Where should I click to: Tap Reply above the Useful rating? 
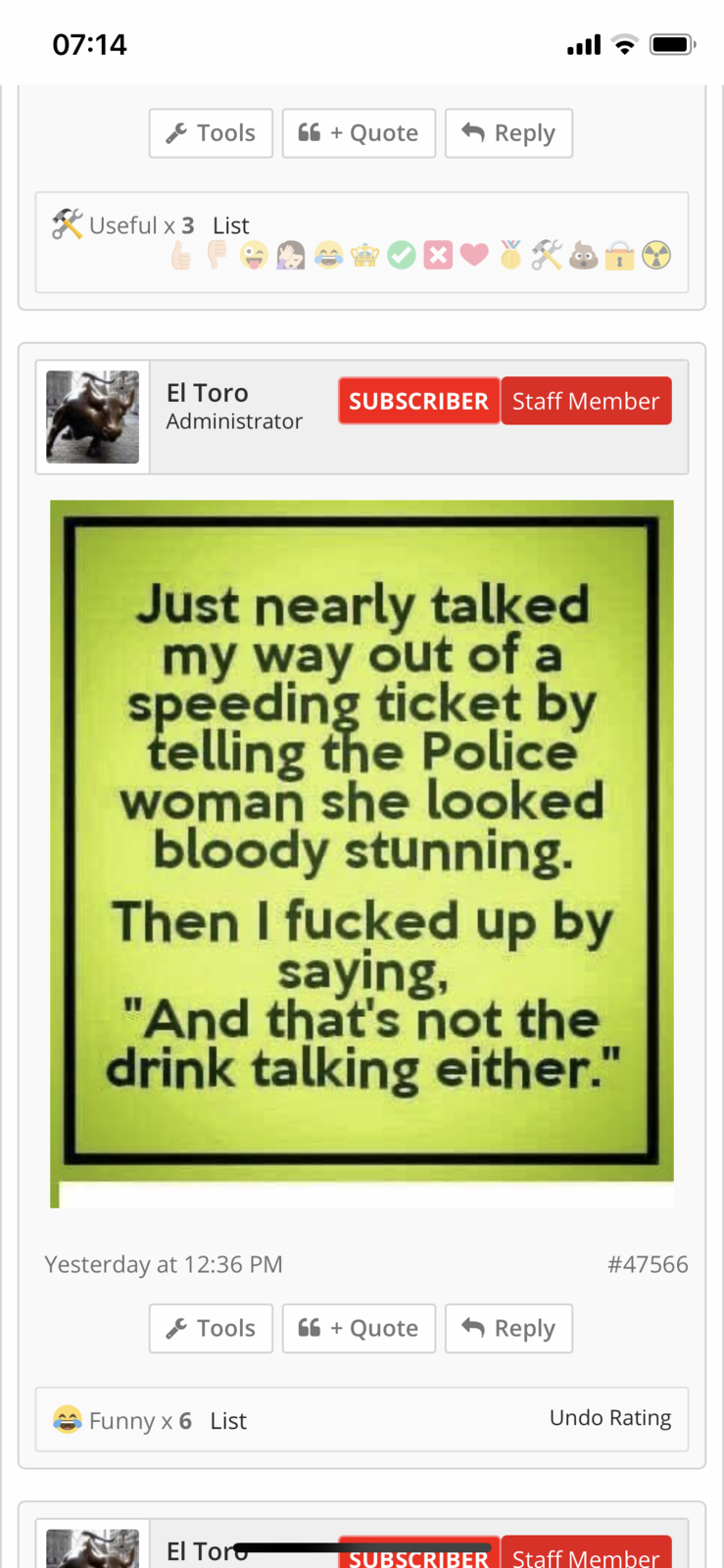(x=508, y=133)
